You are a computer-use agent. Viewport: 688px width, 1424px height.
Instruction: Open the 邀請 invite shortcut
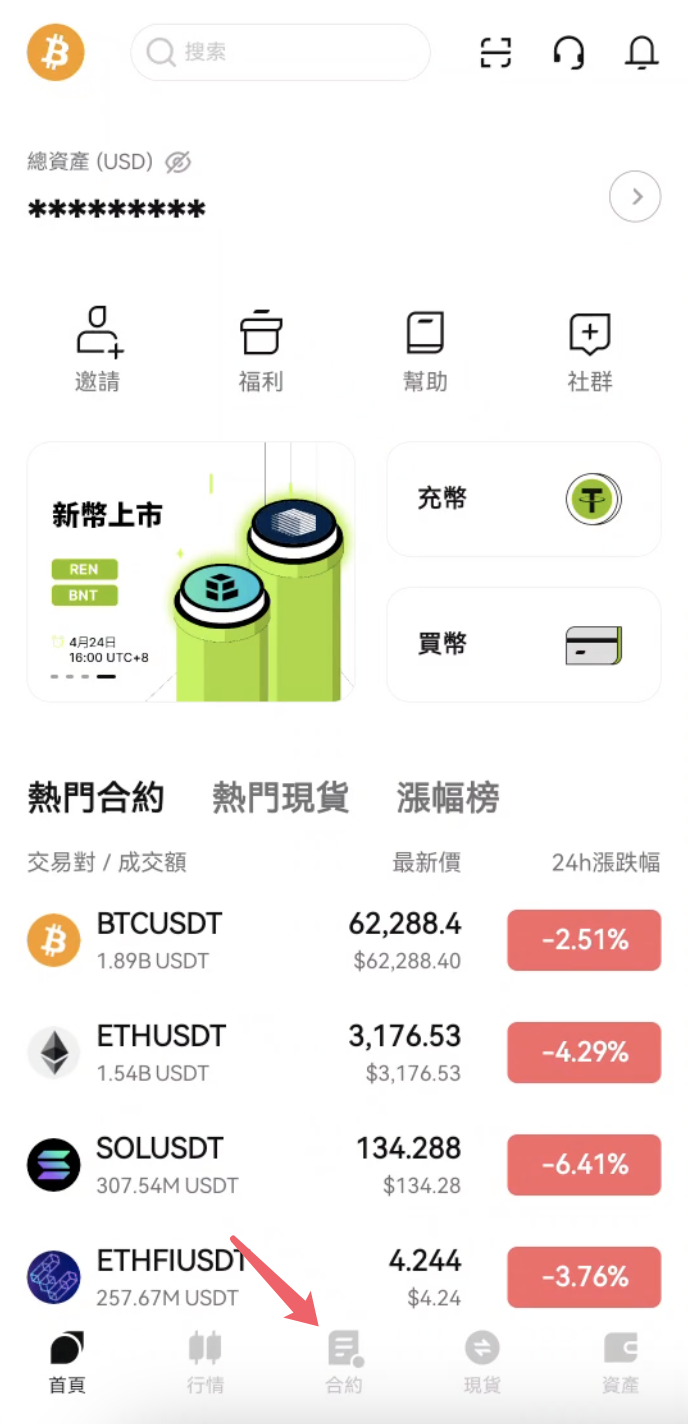(x=98, y=350)
